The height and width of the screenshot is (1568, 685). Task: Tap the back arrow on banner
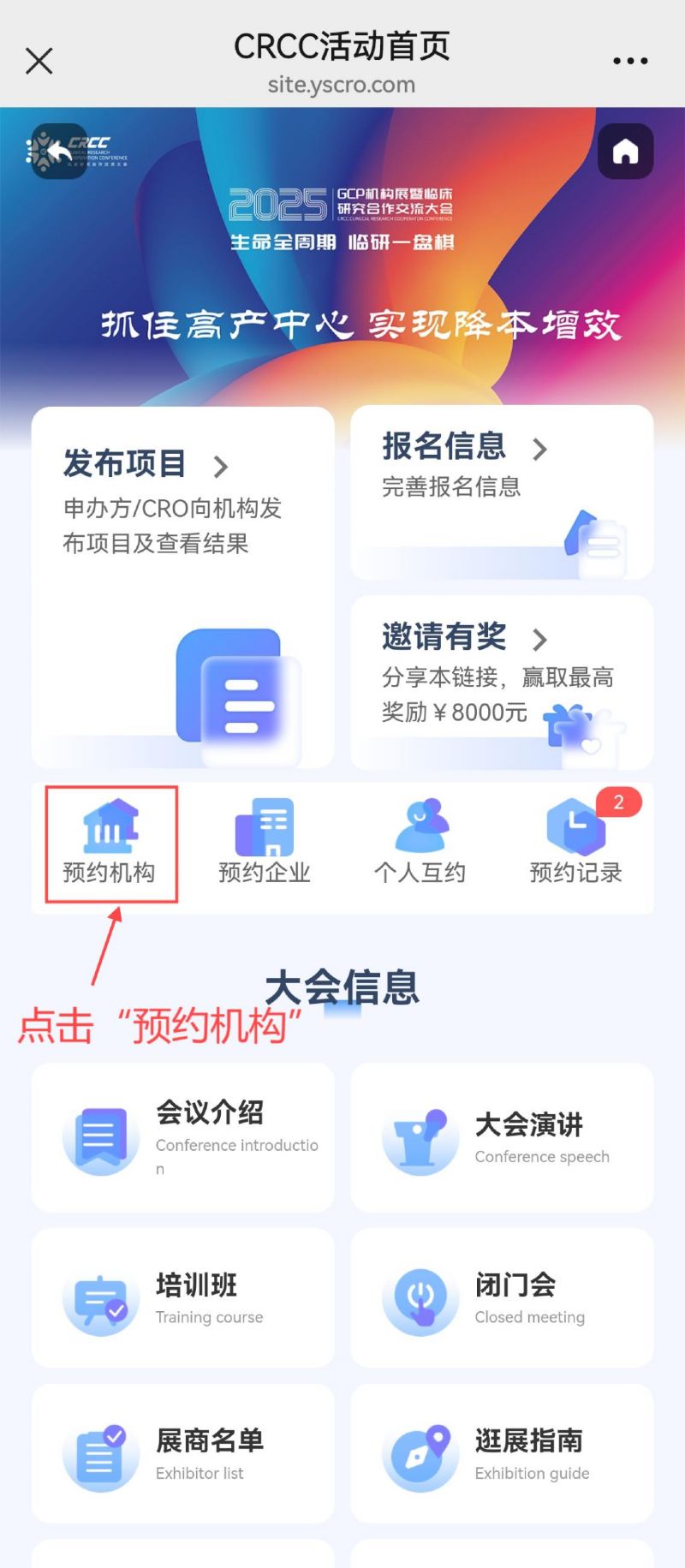point(58,152)
